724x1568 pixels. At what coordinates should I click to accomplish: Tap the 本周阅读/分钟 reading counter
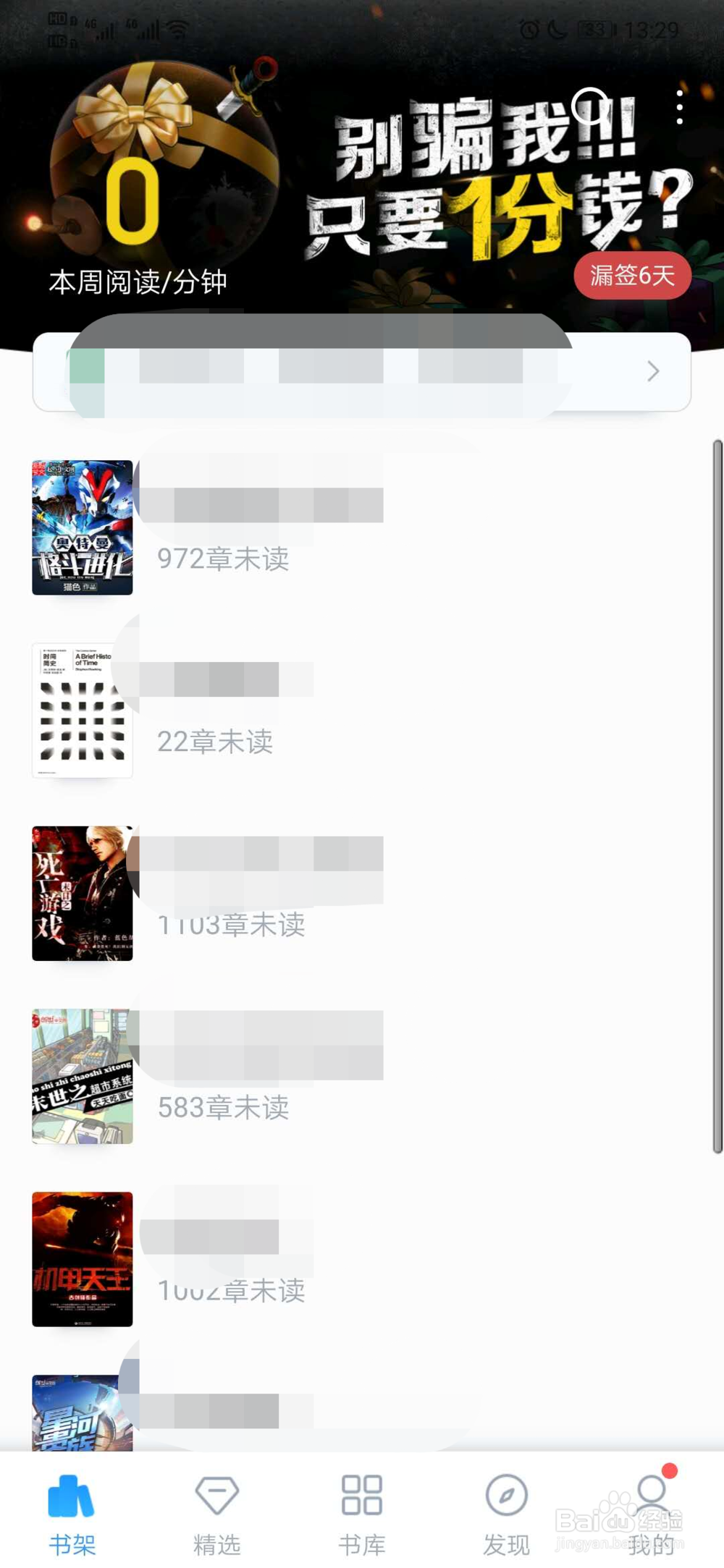coord(138,281)
